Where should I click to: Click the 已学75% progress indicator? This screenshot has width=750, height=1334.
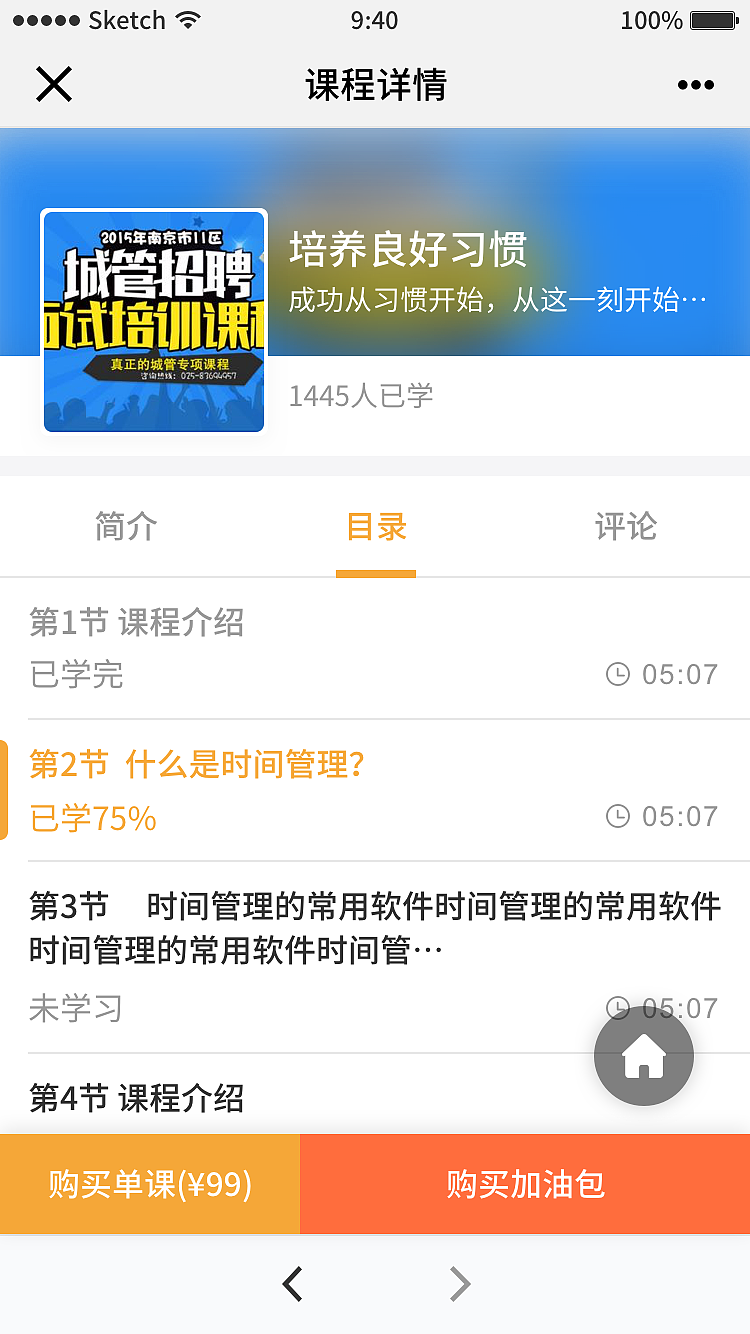pyautogui.click(x=92, y=816)
